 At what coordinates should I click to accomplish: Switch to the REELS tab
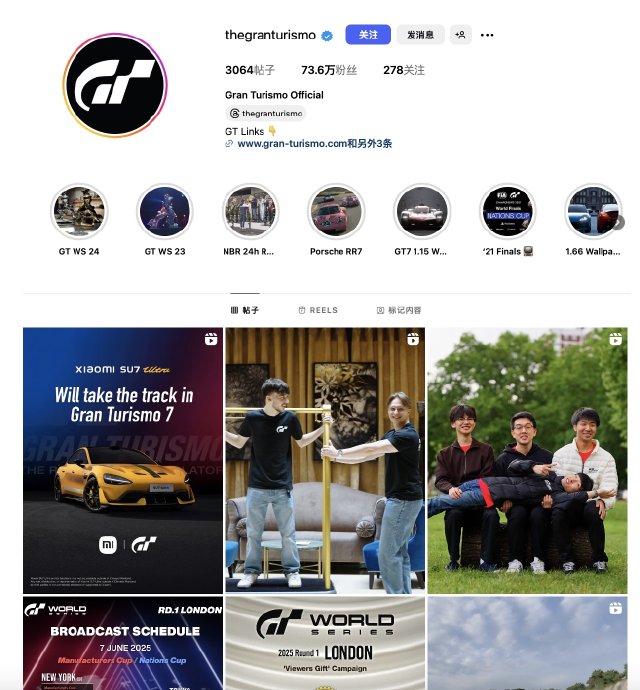click(317, 311)
